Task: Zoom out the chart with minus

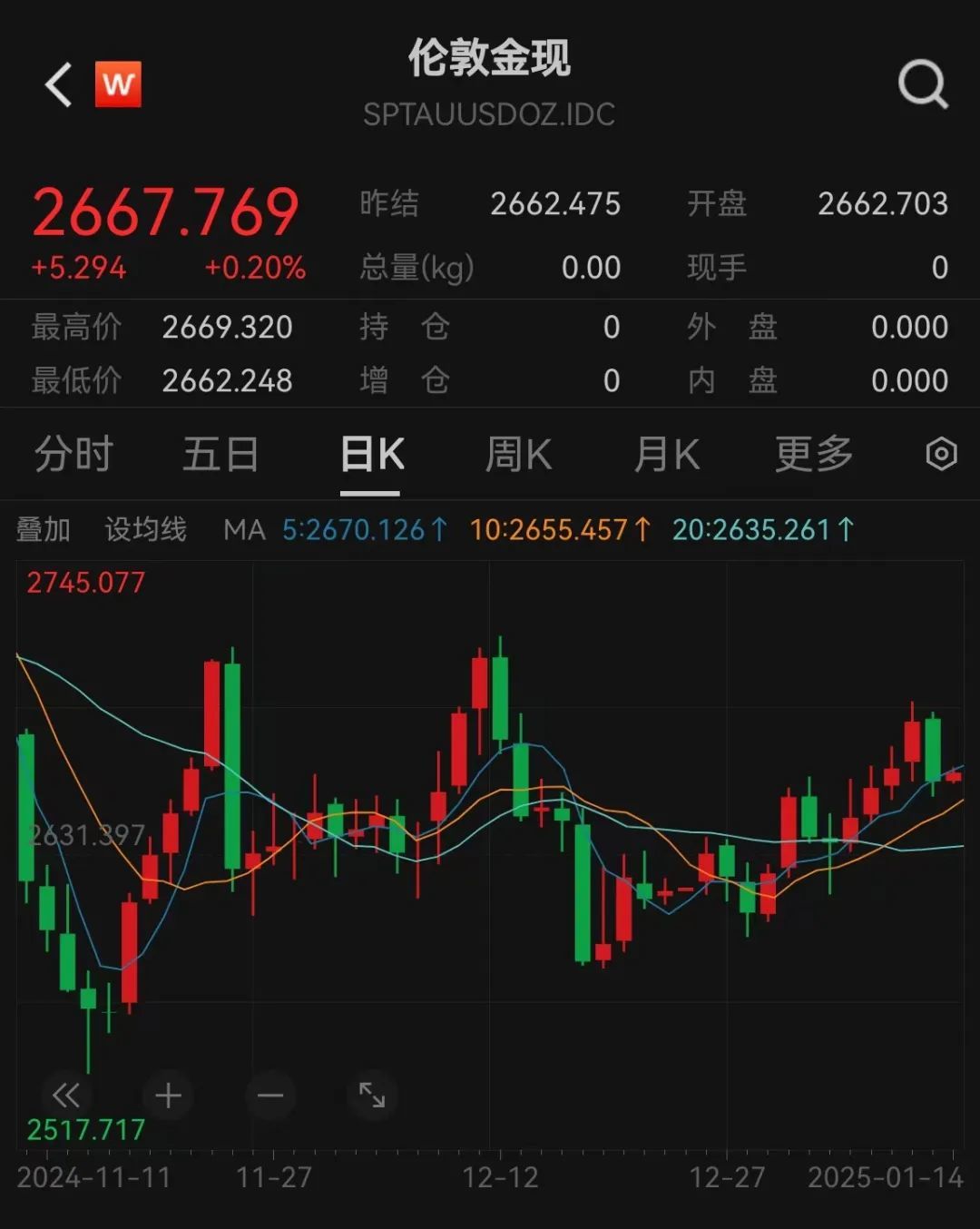Action: [x=270, y=1096]
